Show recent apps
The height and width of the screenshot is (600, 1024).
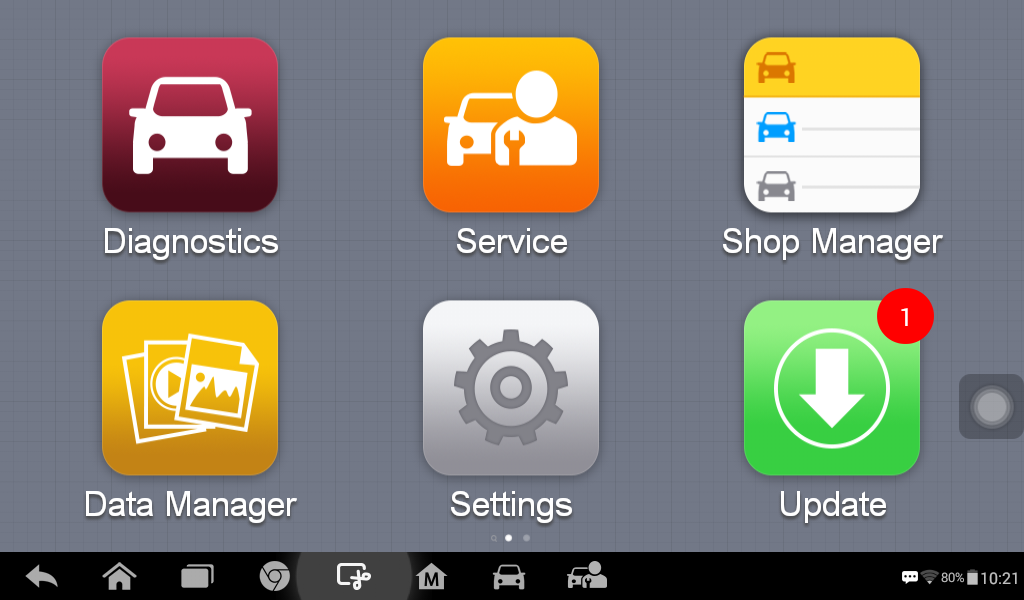click(x=197, y=576)
